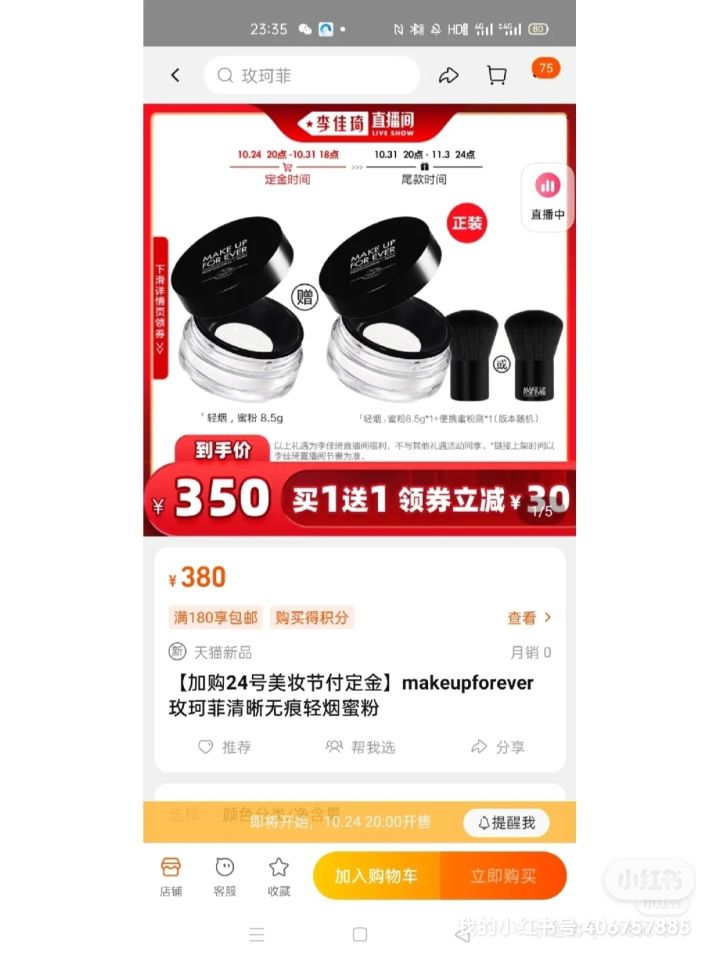The width and height of the screenshot is (720, 959).
Task: Add product to favorites with 收藏
Action: click(x=278, y=876)
